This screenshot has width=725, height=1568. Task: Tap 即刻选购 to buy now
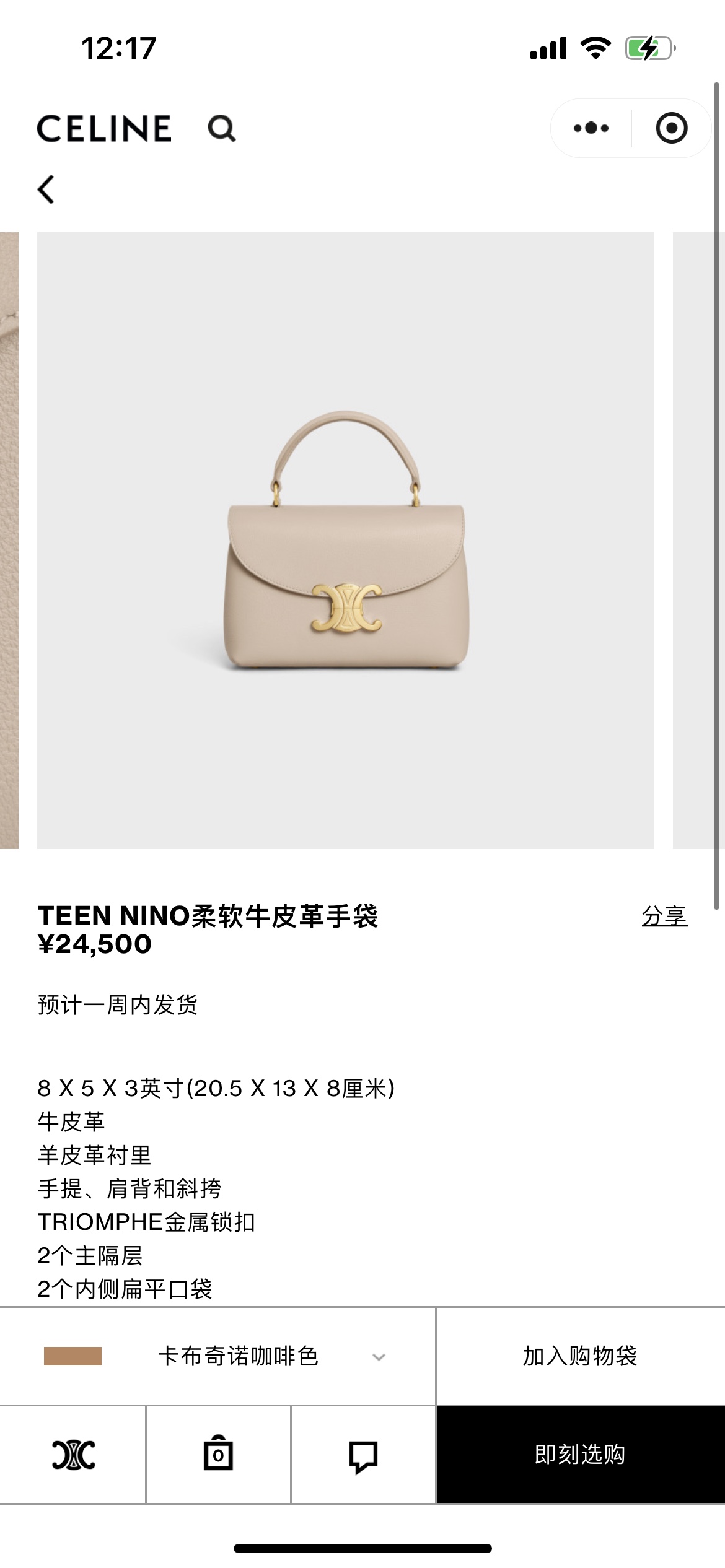coord(581,1454)
